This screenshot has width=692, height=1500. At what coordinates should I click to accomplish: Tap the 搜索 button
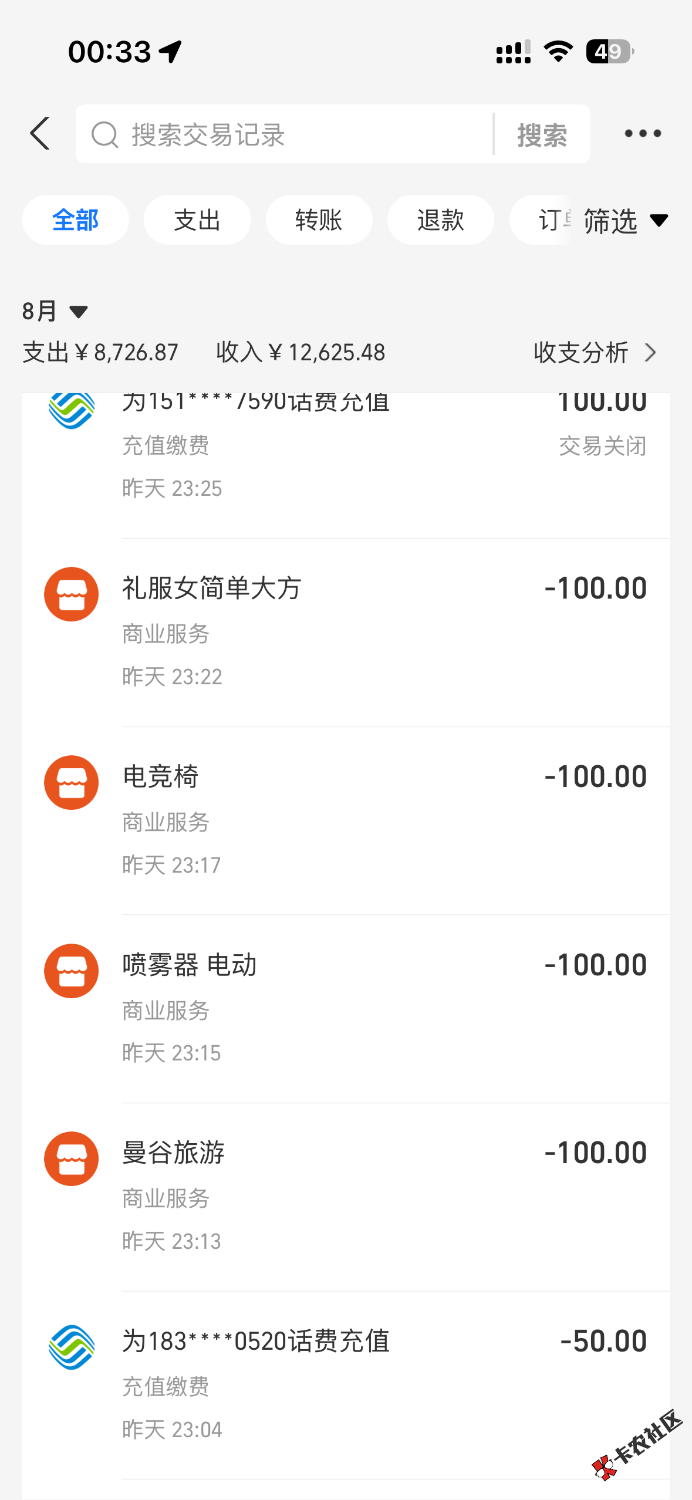[x=542, y=135]
